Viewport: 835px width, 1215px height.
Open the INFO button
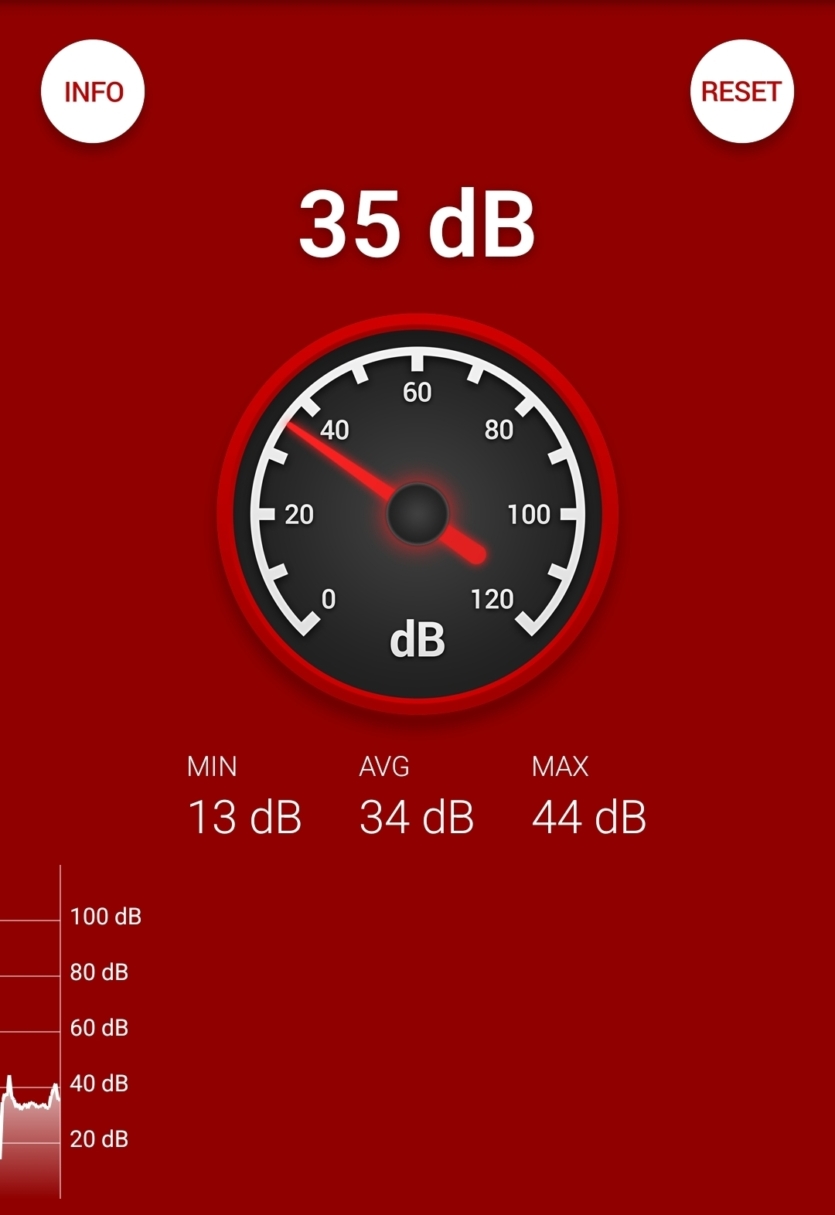(x=93, y=92)
